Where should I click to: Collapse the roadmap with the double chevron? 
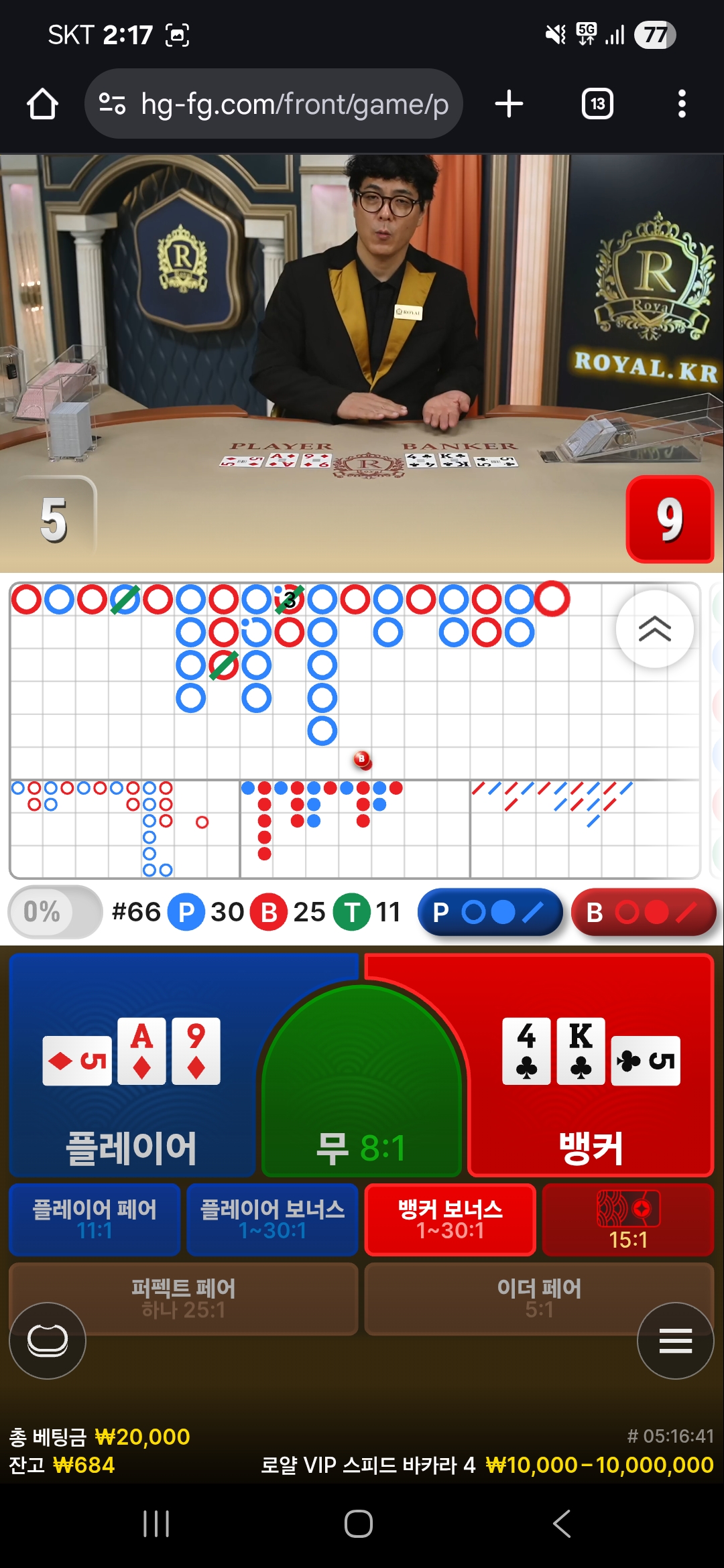pos(655,629)
